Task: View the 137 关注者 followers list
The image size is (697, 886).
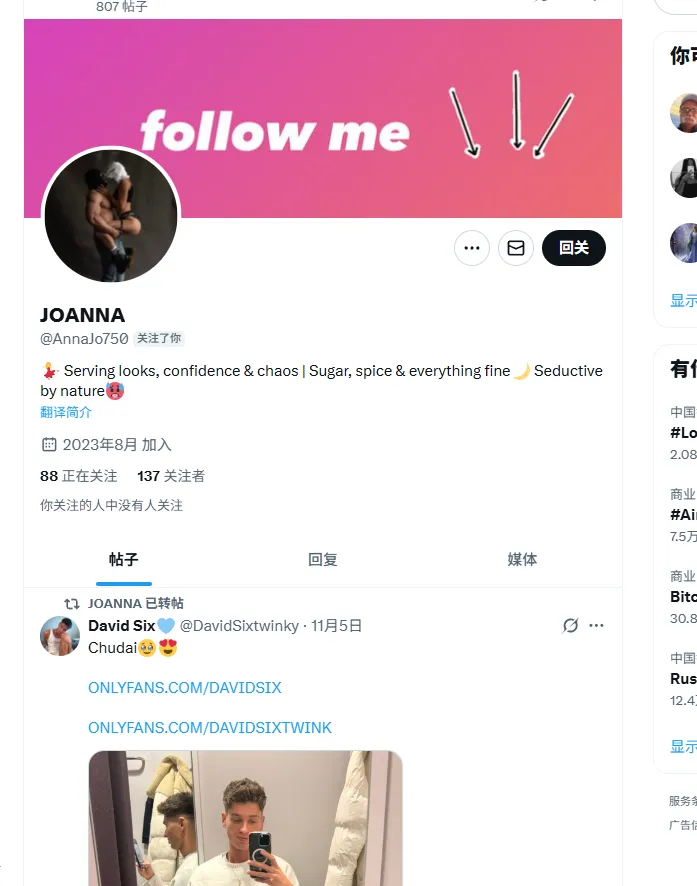Action: (x=171, y=476)
